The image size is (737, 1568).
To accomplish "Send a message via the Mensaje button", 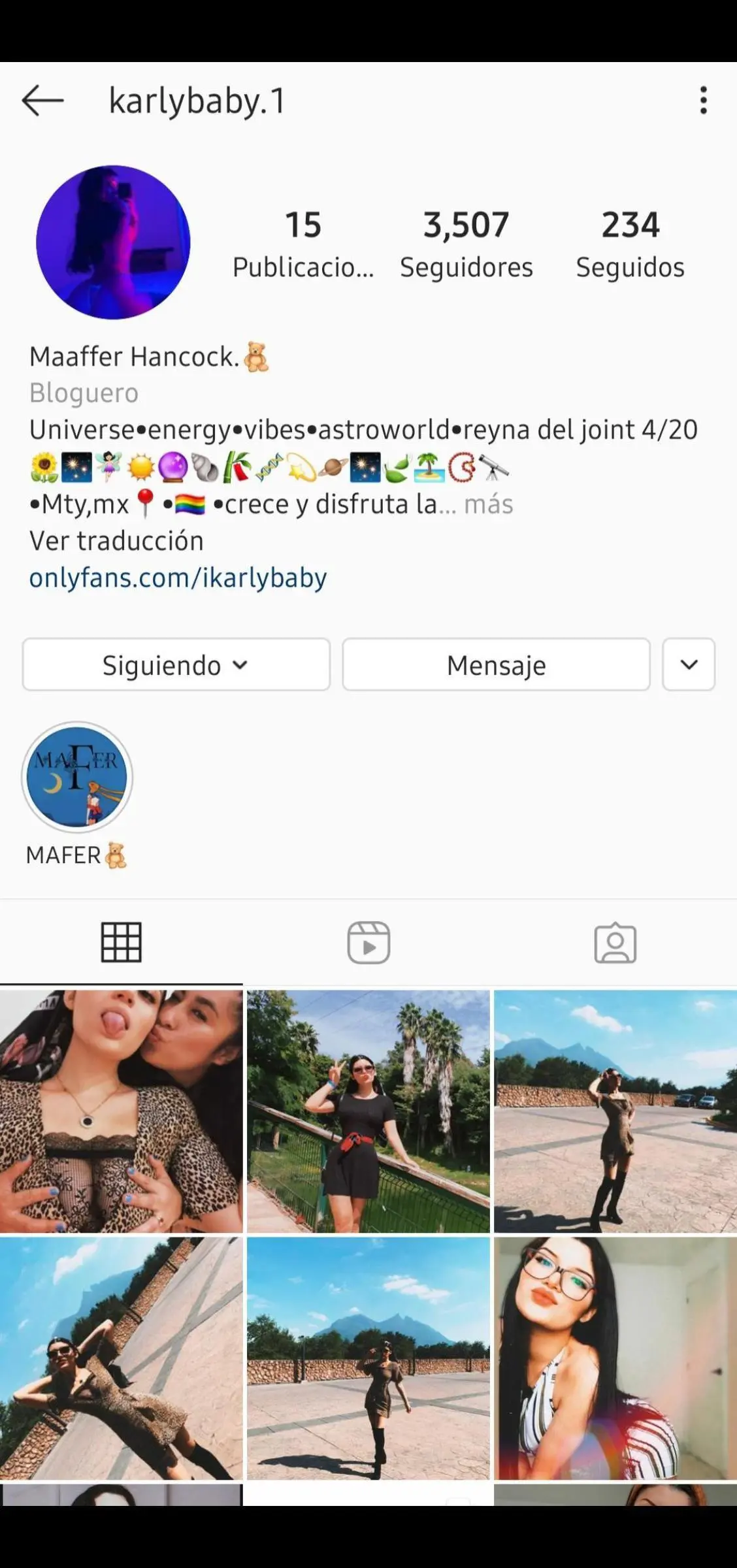I will click(x=496, y=665).
